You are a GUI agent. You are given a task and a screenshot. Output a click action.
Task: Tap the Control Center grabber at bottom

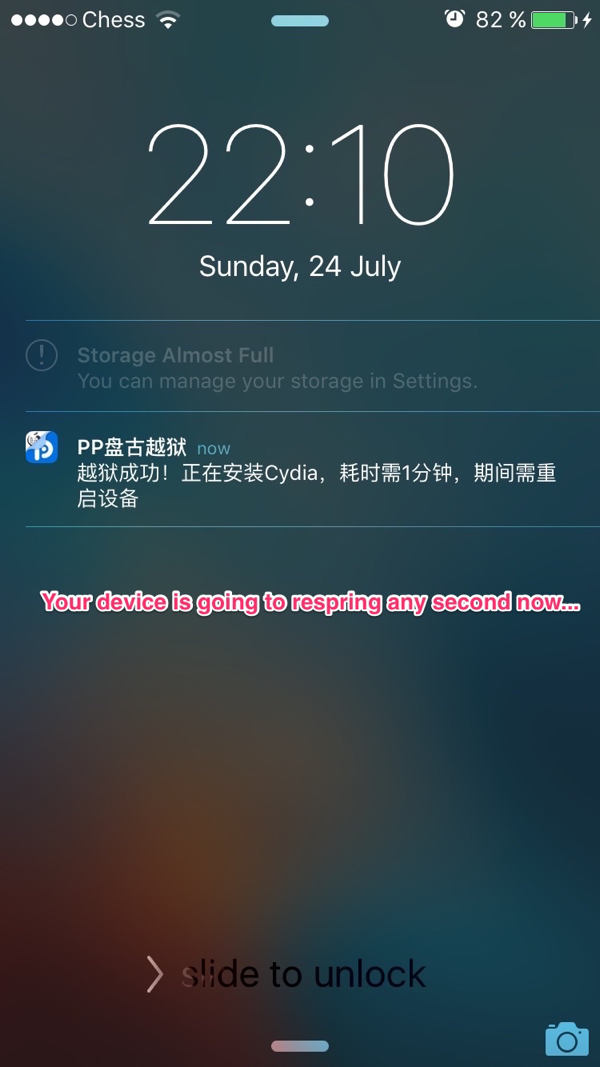[x=300, y=1046]
